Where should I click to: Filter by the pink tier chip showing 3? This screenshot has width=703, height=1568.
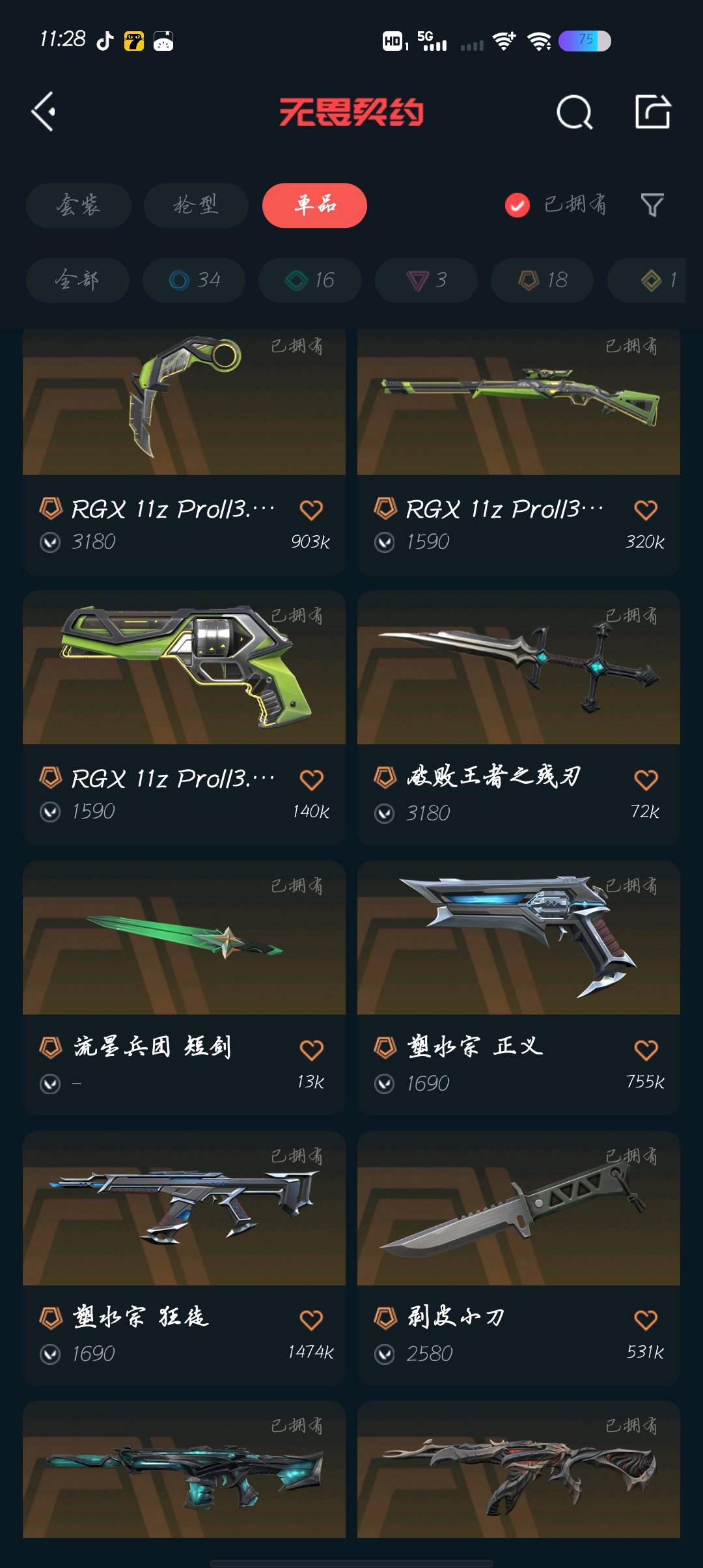coord(426,280)
